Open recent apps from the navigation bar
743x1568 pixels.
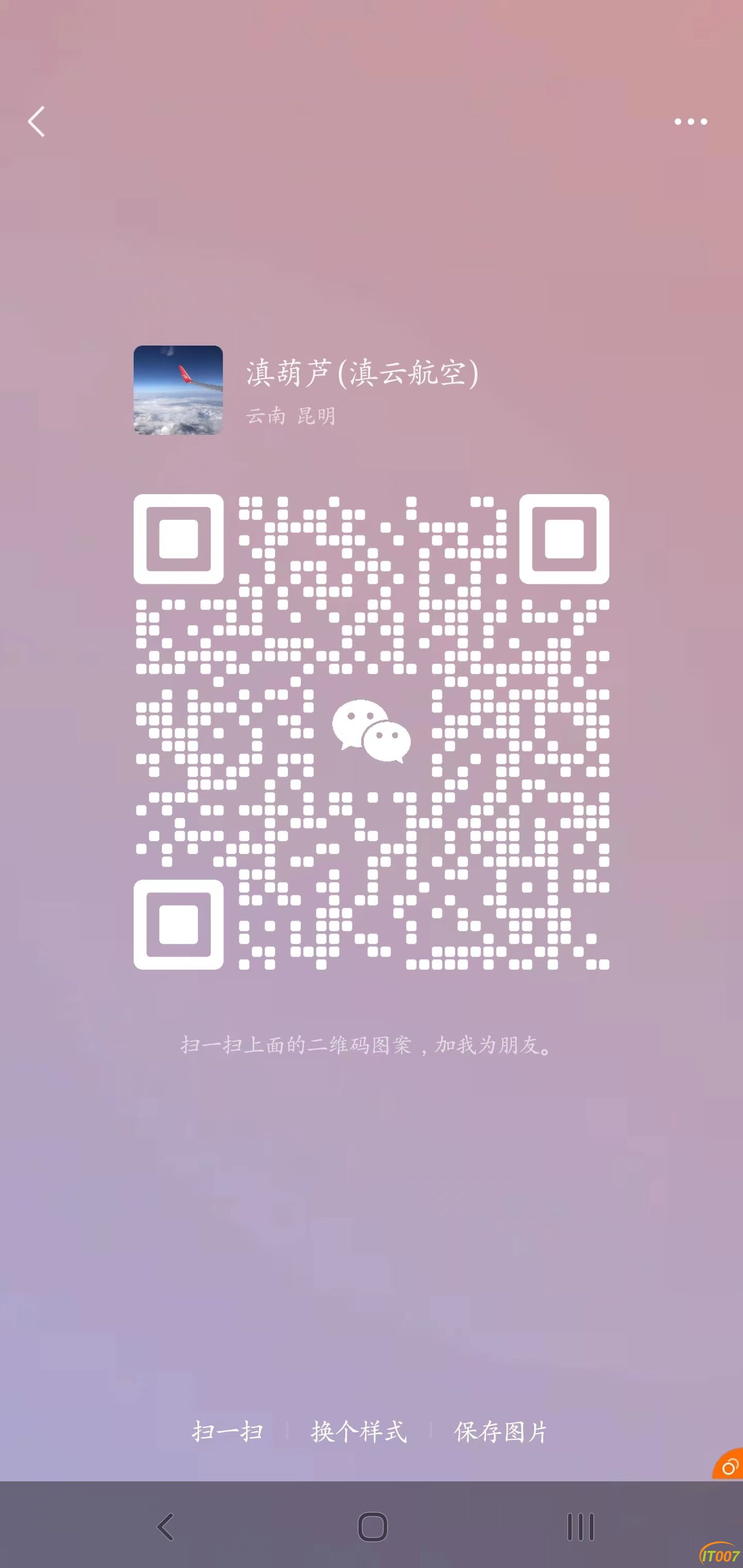coord(580,1527)
